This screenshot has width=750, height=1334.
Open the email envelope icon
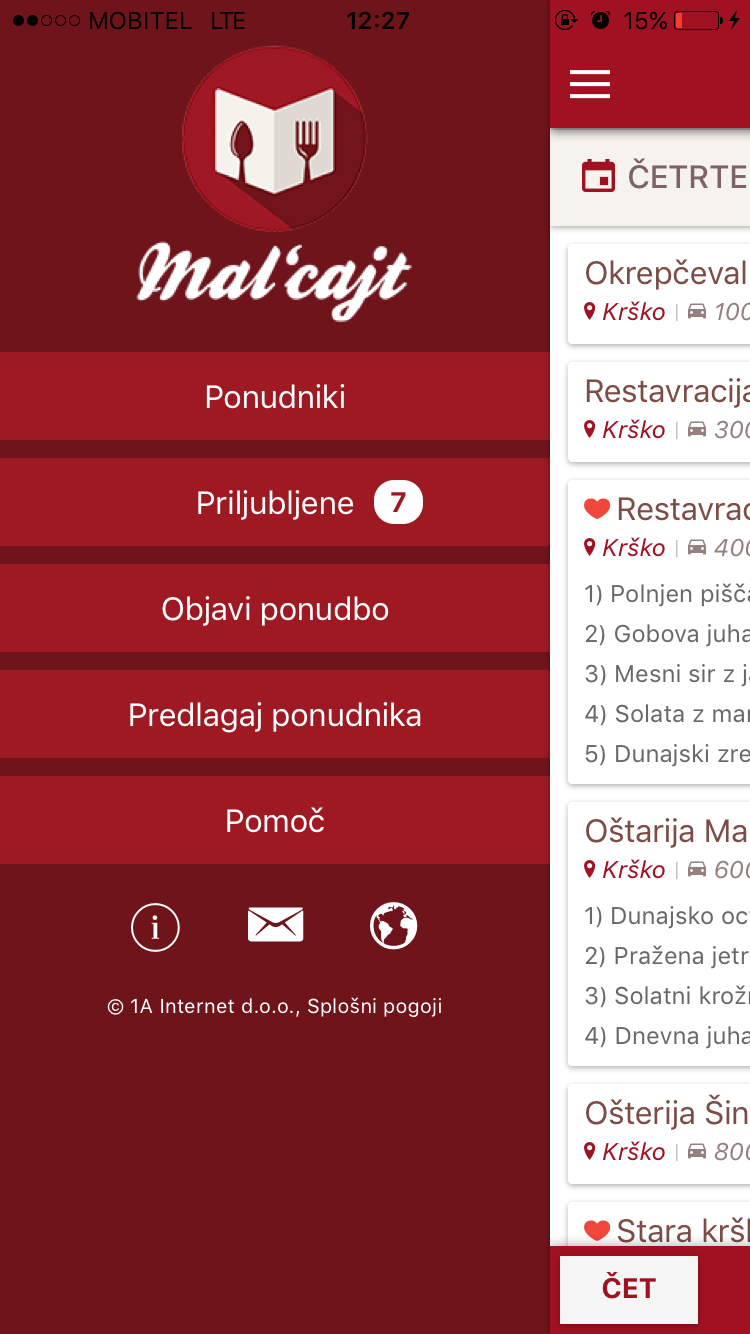coord(275,926)
